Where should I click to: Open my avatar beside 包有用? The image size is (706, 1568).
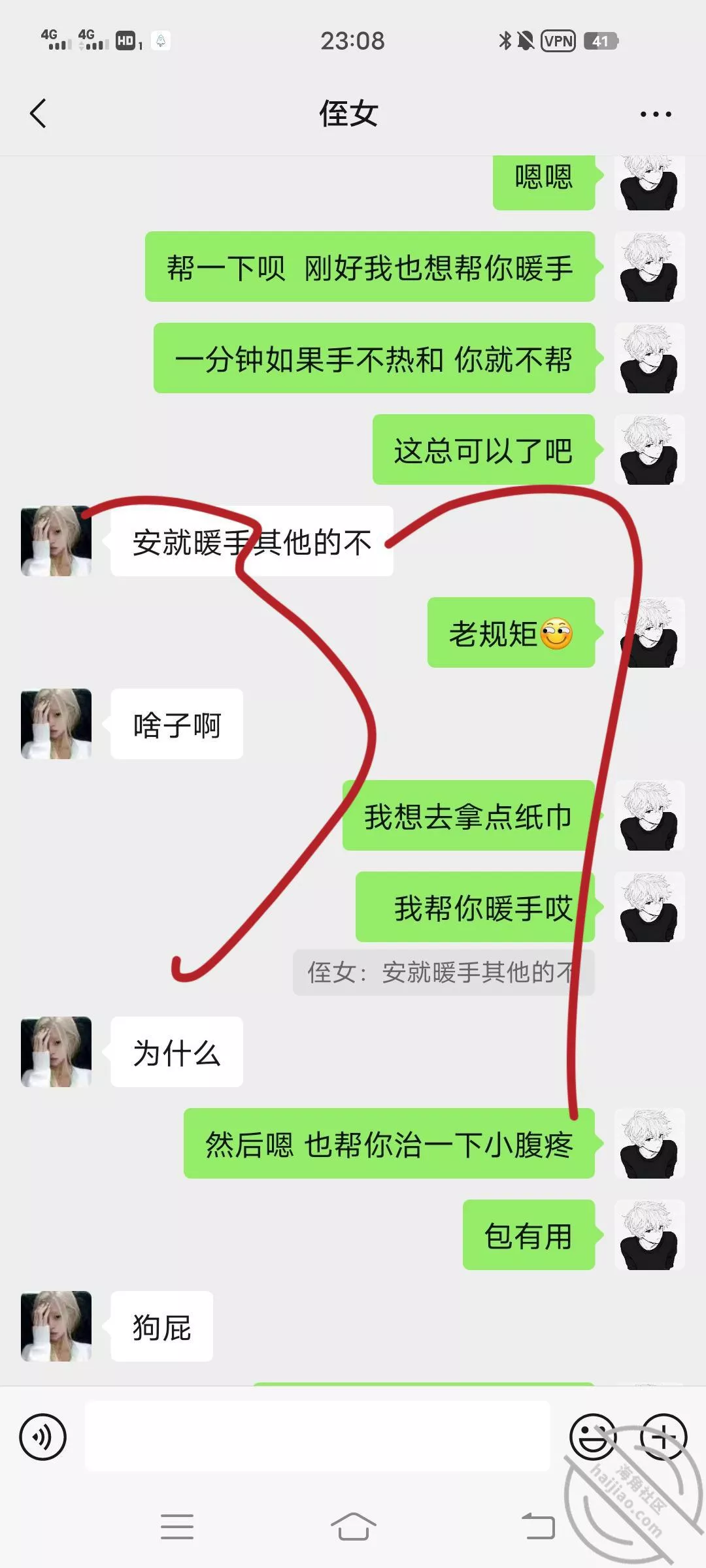tap(649, 1235)
